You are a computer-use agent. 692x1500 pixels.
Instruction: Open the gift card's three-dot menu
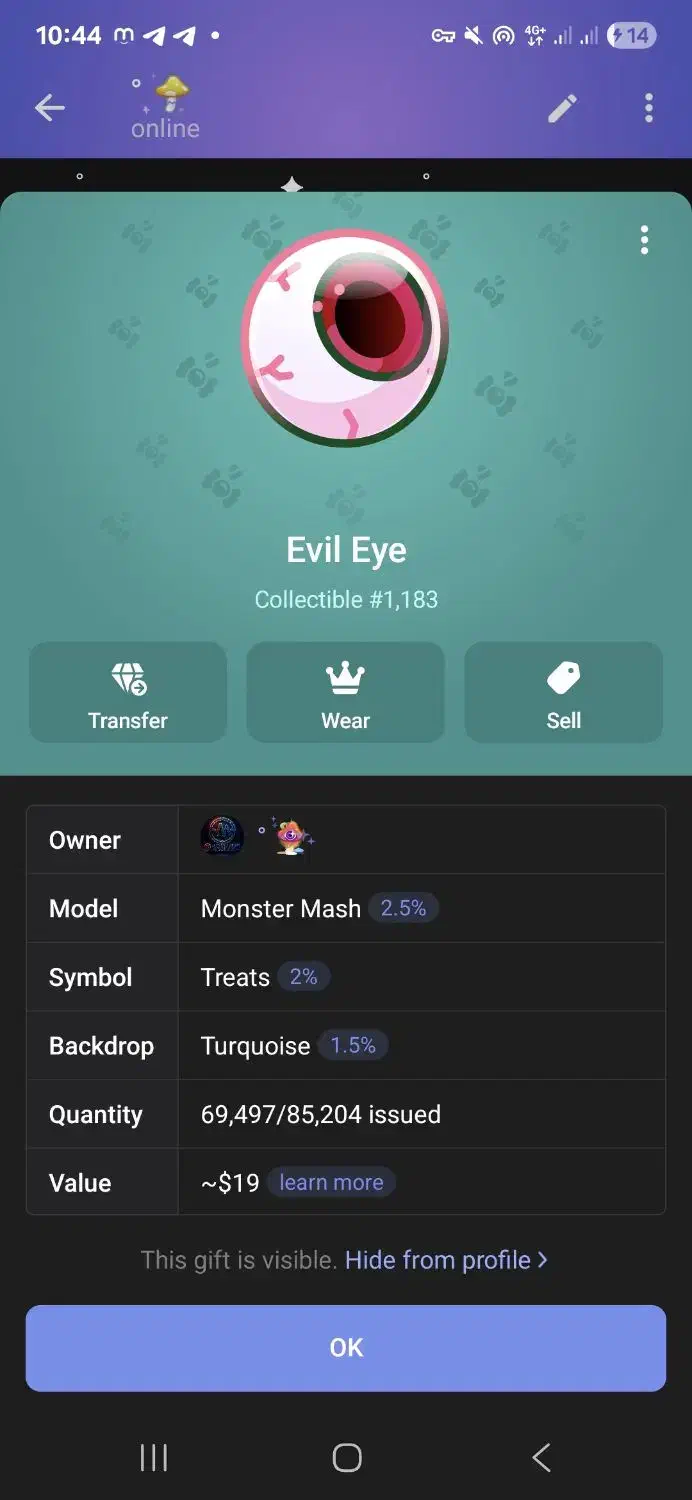tap(644, 240)
